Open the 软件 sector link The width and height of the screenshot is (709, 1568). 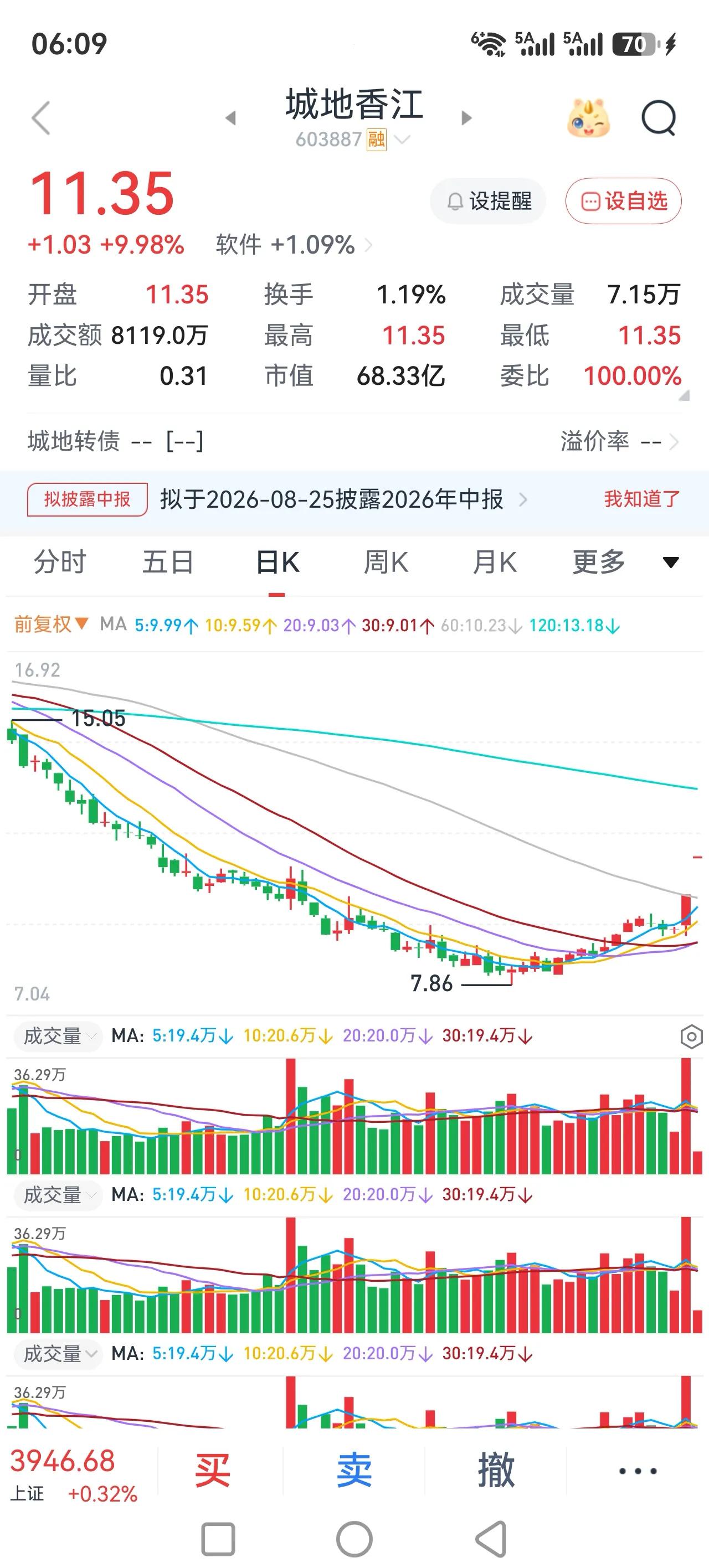[294, 245]
